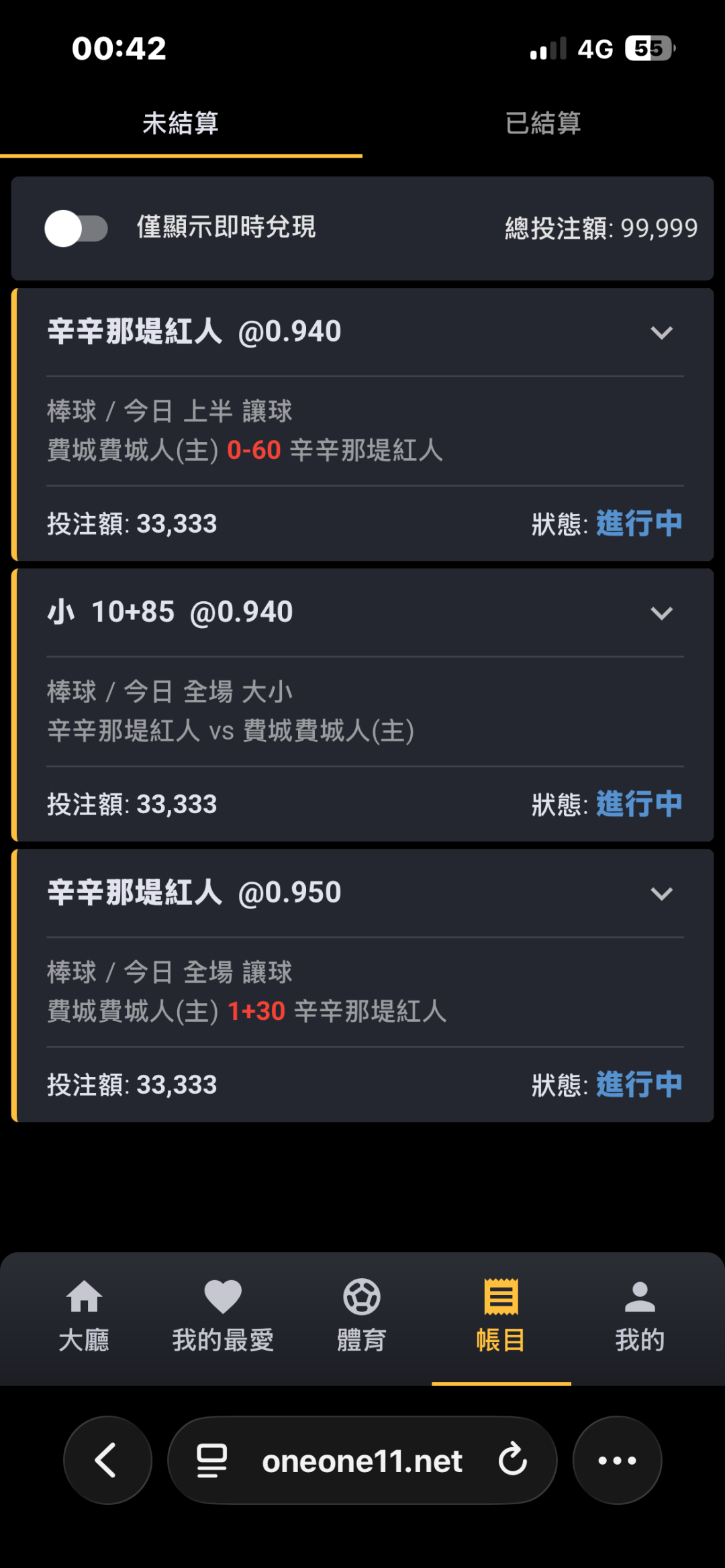Switch to the 已結算 tab
725x1568 pixels.
point(543,123)
